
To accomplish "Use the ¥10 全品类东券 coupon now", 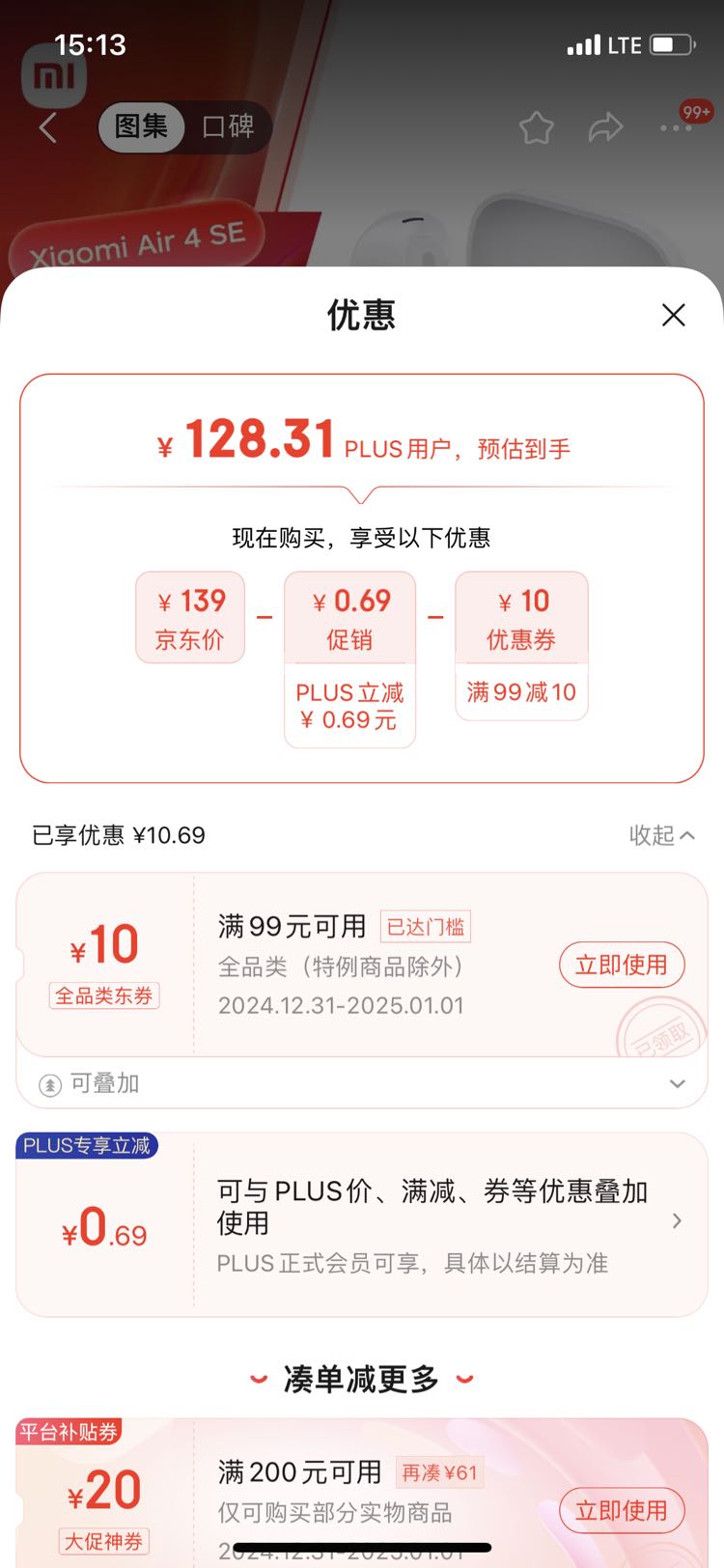I will 622,965.
